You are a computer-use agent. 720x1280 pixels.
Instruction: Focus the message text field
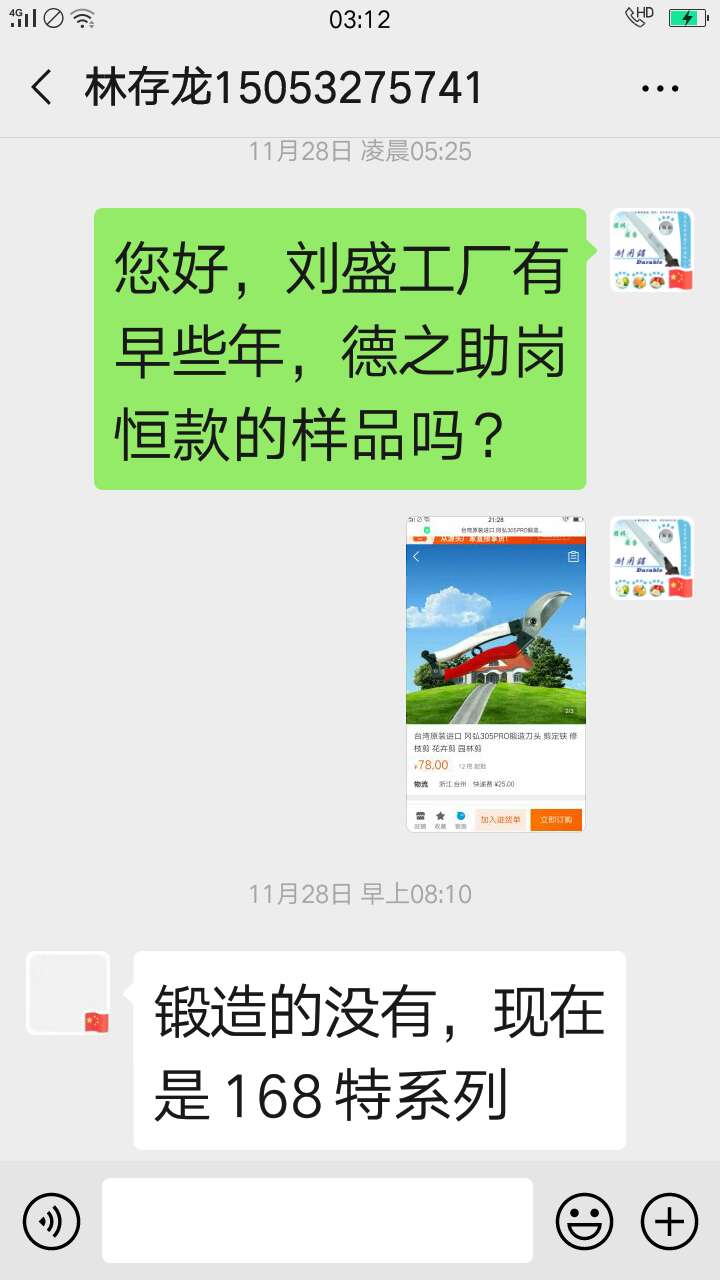pyautogui.click(x=317, y=1220)
